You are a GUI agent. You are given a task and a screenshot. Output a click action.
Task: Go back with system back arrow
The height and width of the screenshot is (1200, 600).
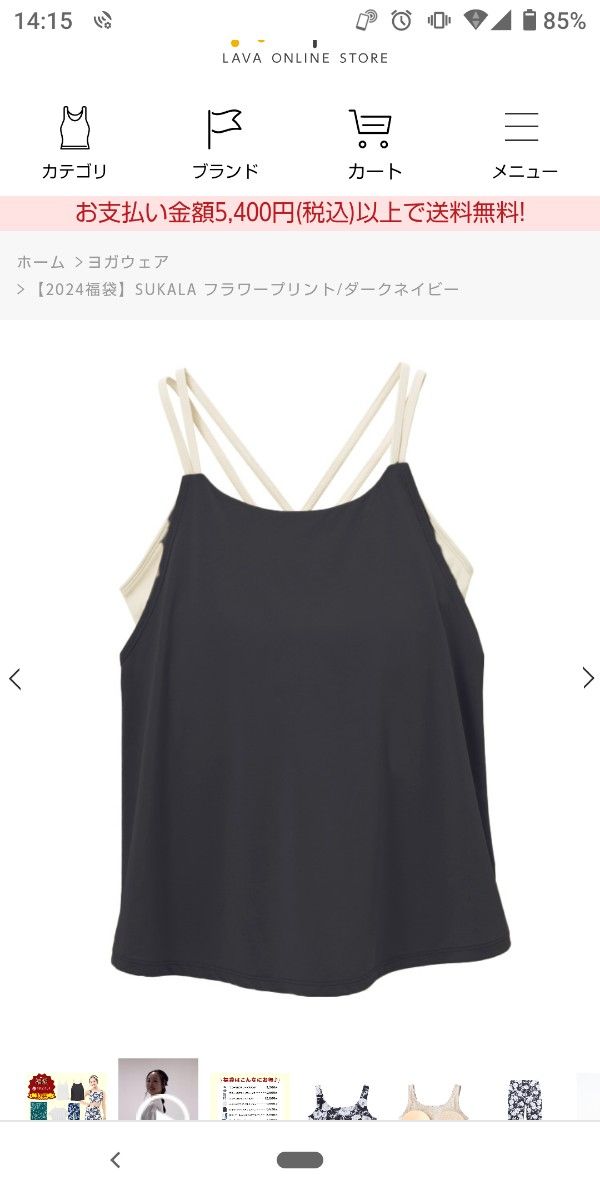[x=115, y=1160]
